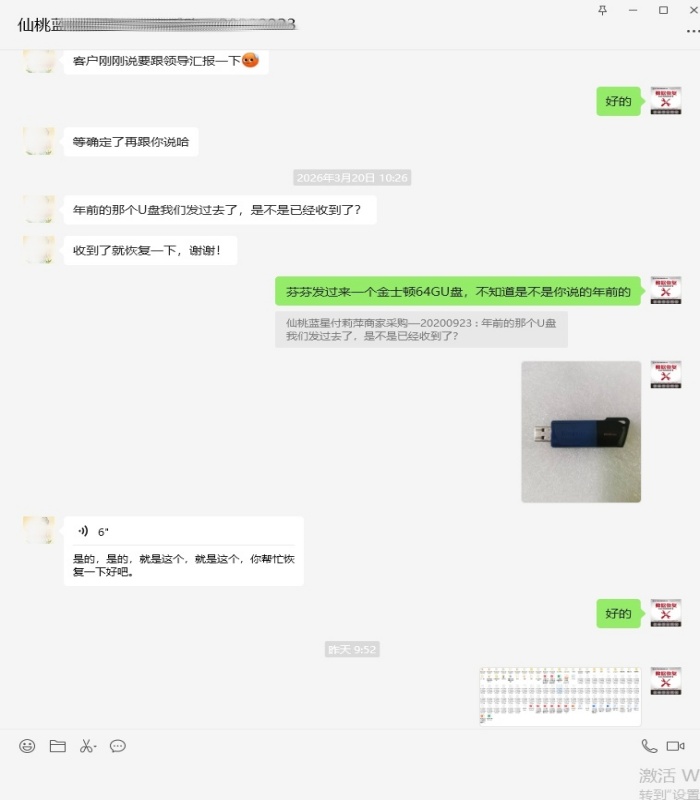This screenshot has height=800, width=700.
Task: Open the chat info three-dot menu
Action: pos(692,30)
